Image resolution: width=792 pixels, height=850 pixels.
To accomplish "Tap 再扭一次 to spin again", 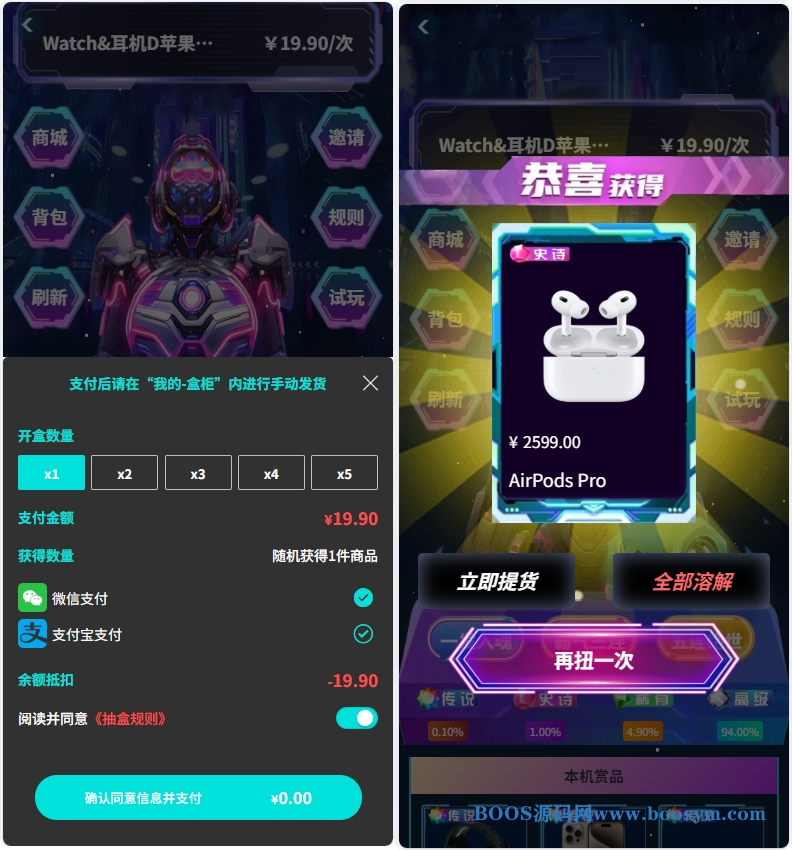I will tap(594, 661).
